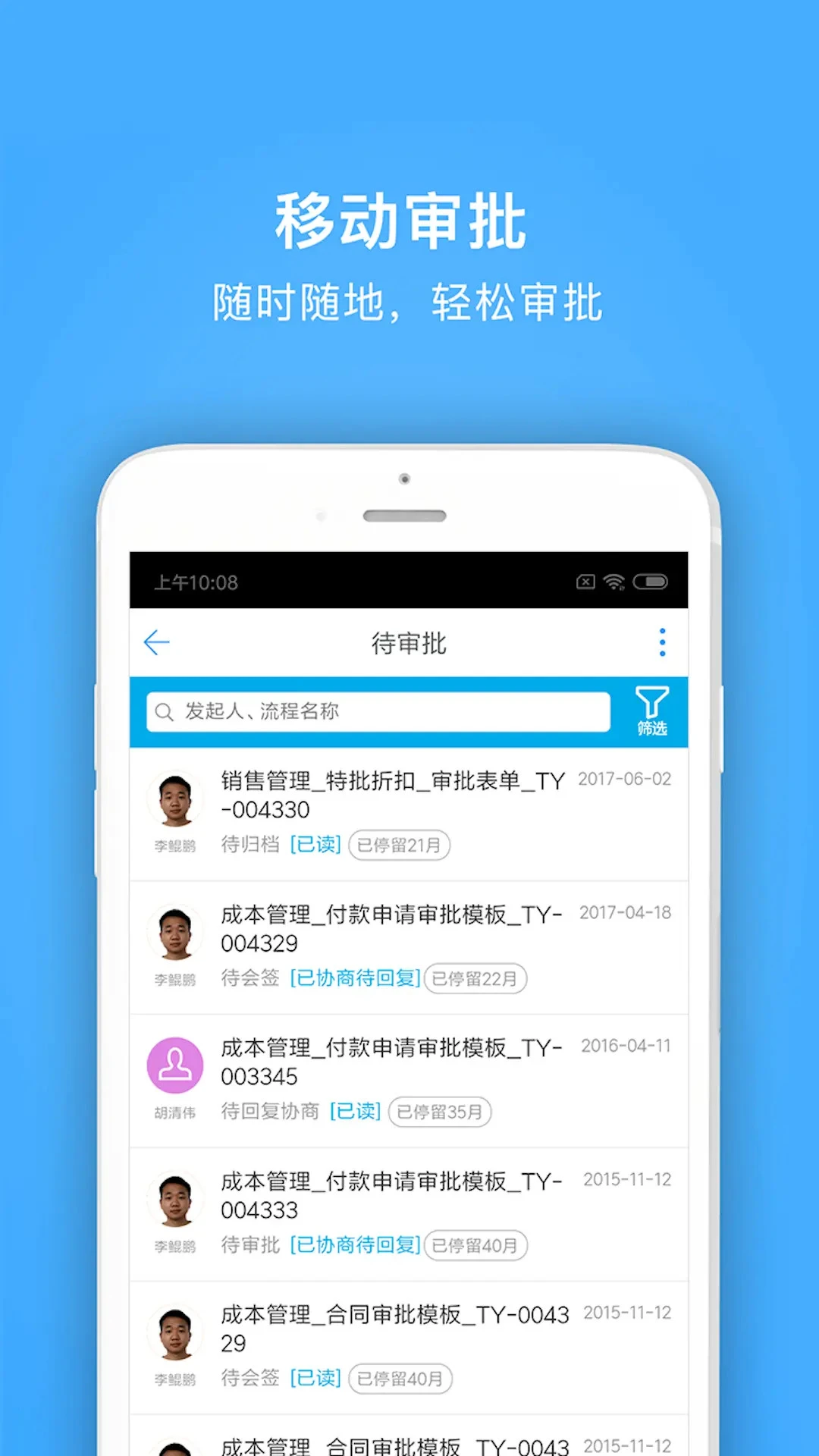Toggle the [已读] tag on TY-004330
Viewport: 819px width, 1456px height.
tap(315, 845)
